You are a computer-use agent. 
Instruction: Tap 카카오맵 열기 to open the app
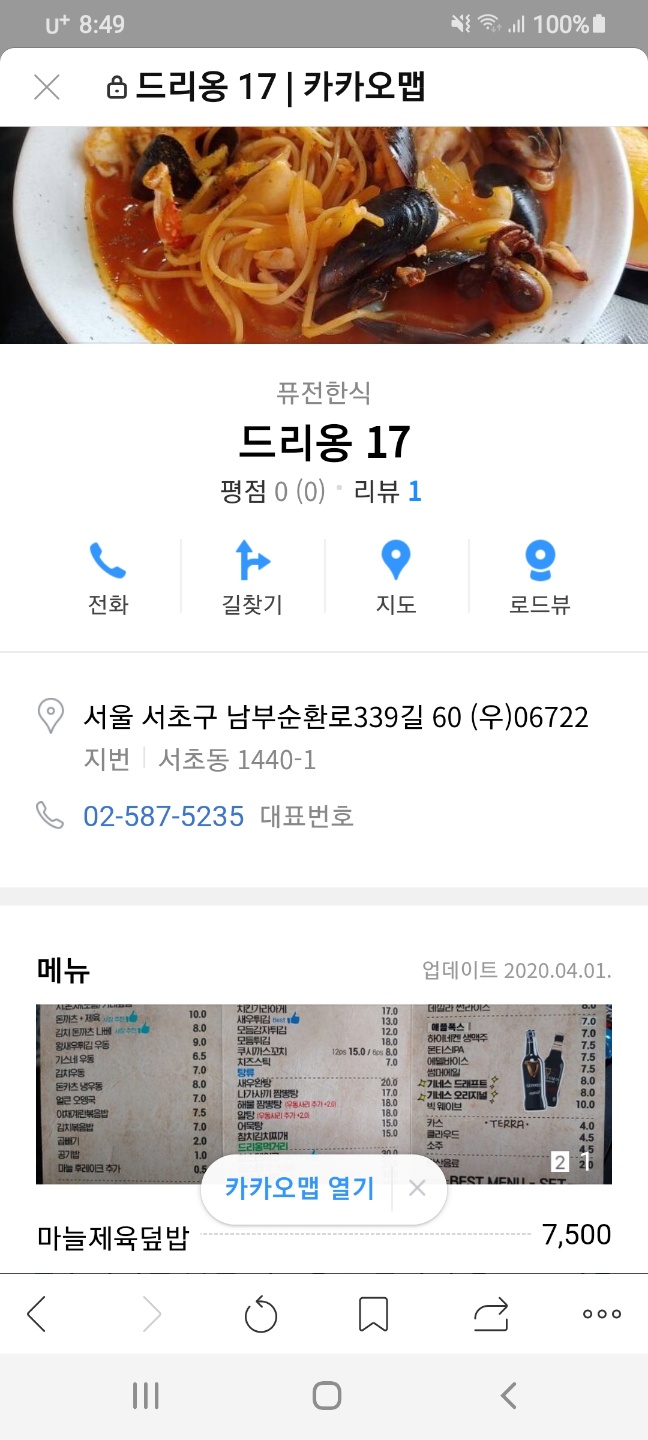pos(299,1188)
